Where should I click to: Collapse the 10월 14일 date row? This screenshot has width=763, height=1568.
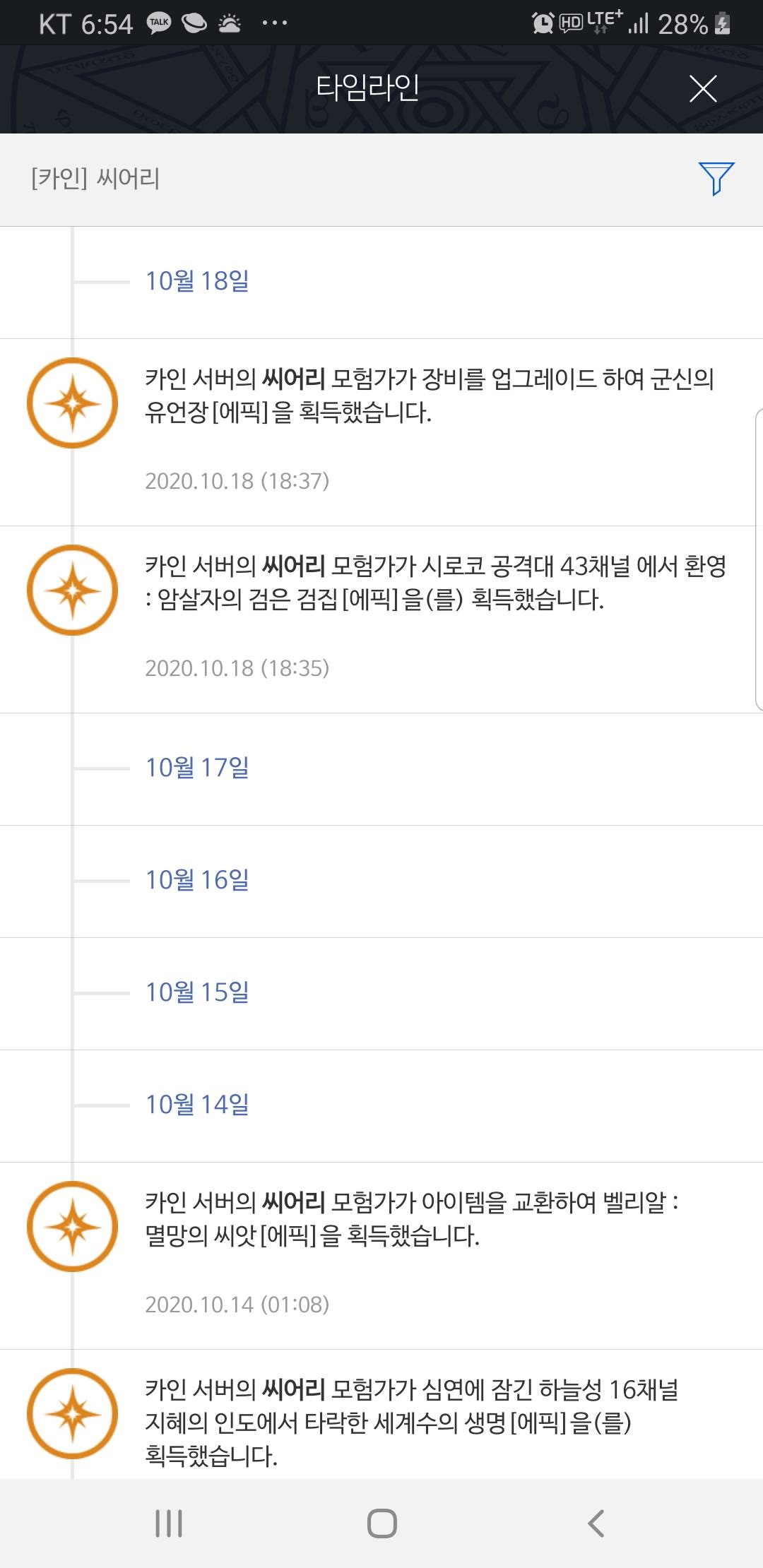tap(381, 1106)
